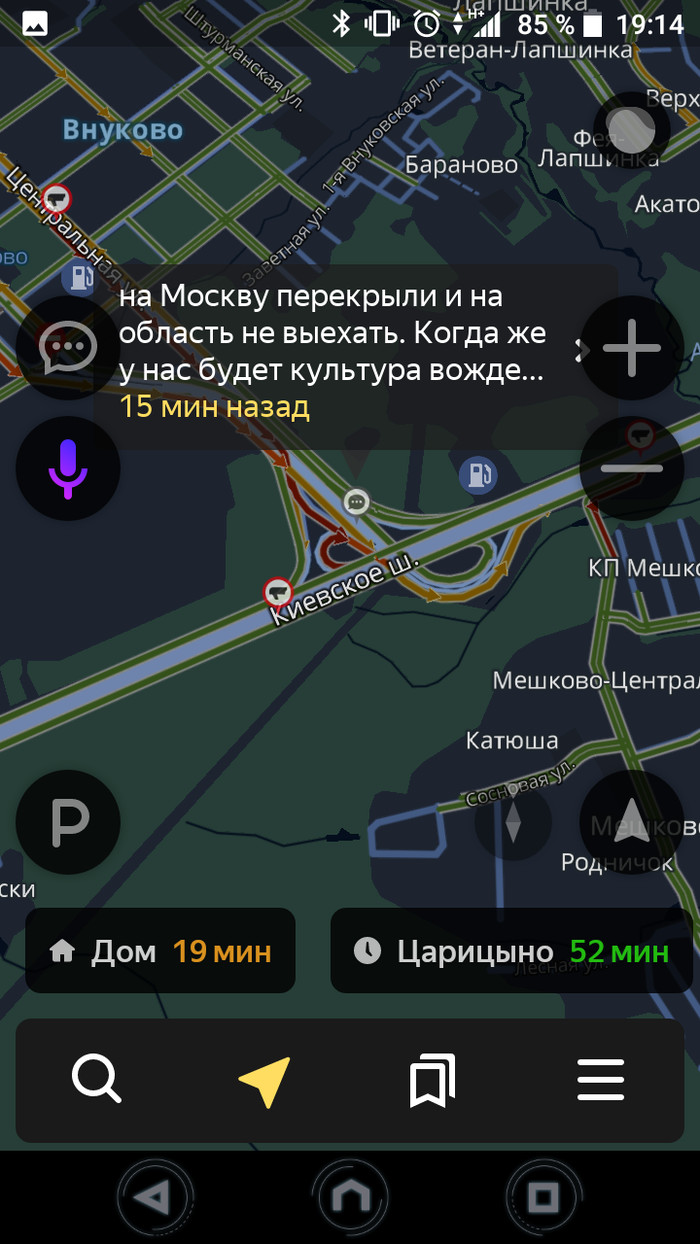The height and width of the screenshot is (1244, 700).
Task: Zoom out of the map
Action: click(x=632, y=467)
